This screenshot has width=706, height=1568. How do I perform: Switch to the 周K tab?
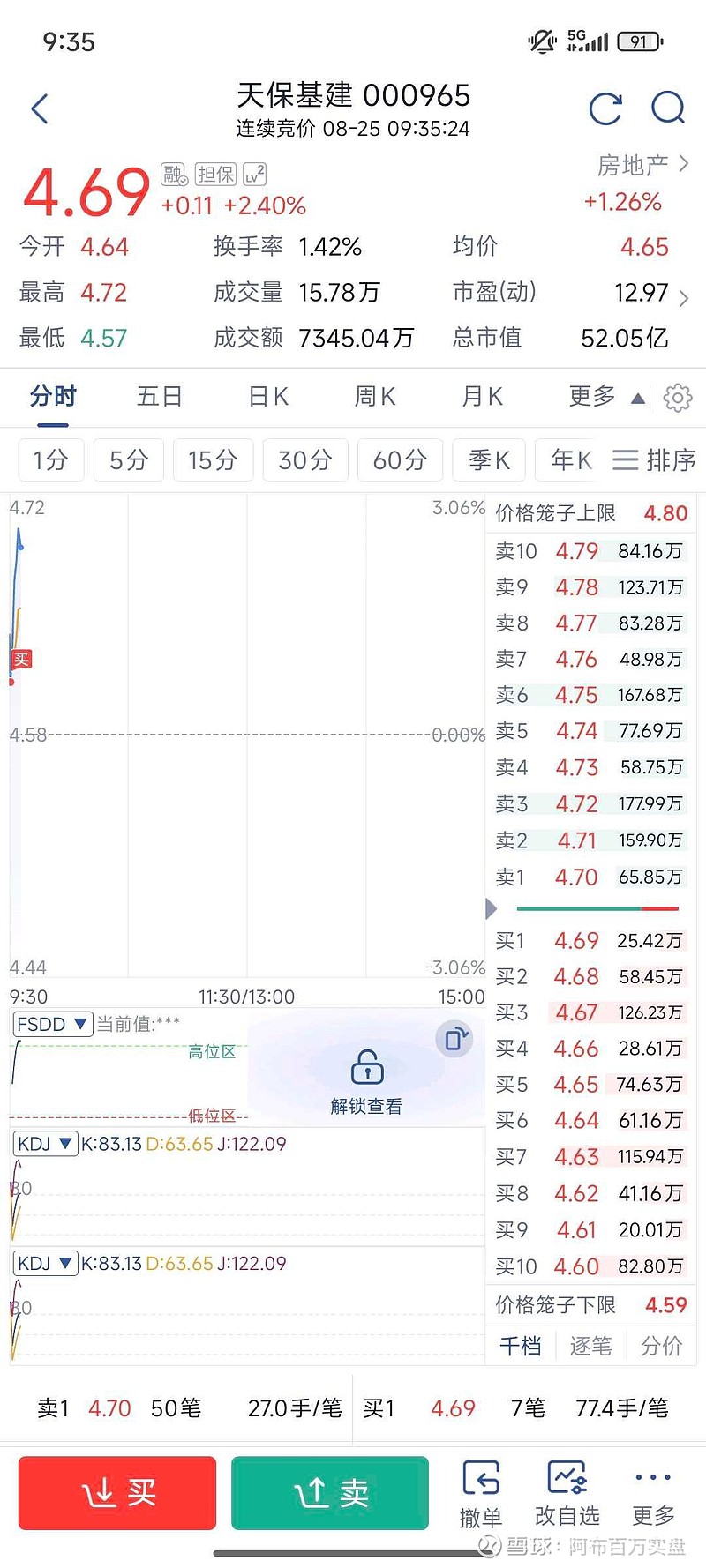click(x=375, y=397)
